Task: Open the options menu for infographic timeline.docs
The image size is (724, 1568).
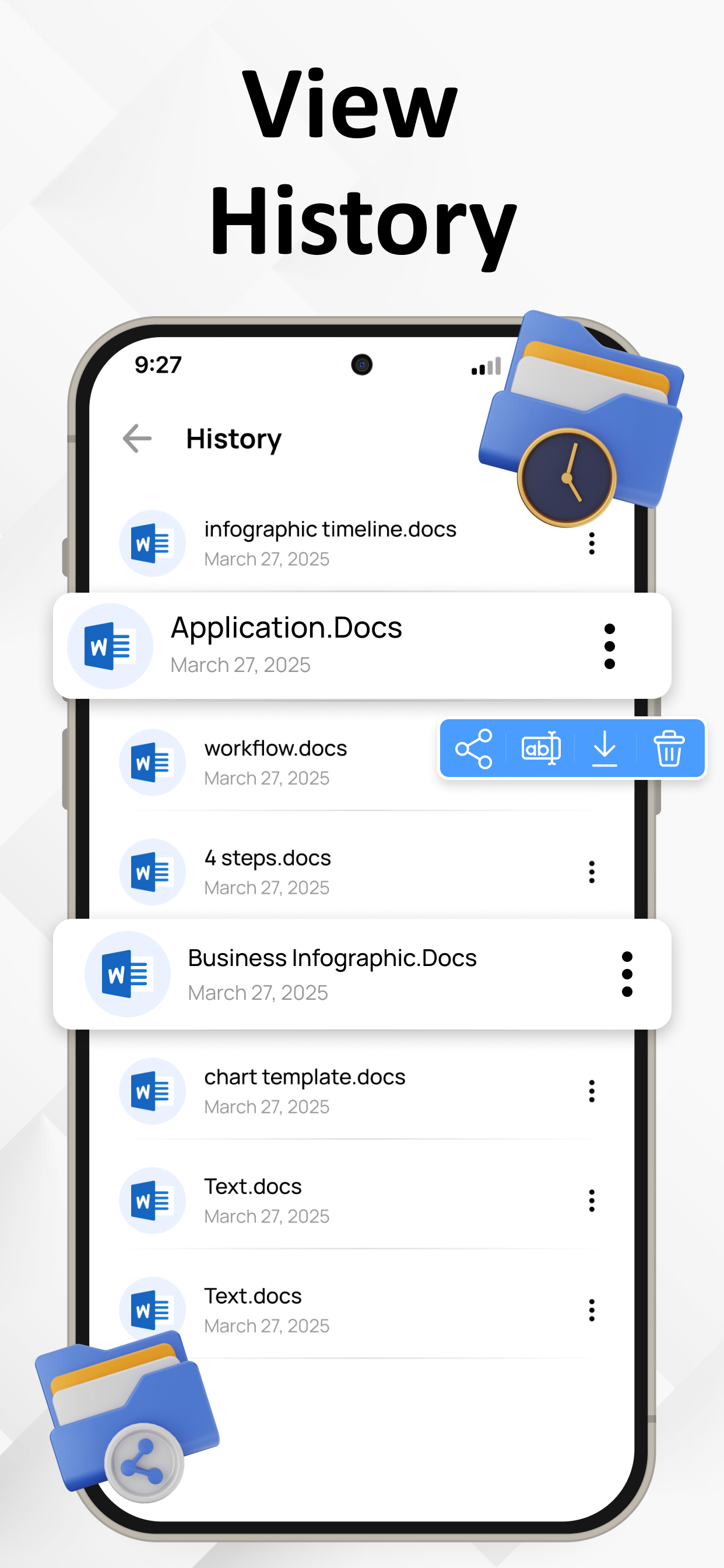Action: pos(591,543)
